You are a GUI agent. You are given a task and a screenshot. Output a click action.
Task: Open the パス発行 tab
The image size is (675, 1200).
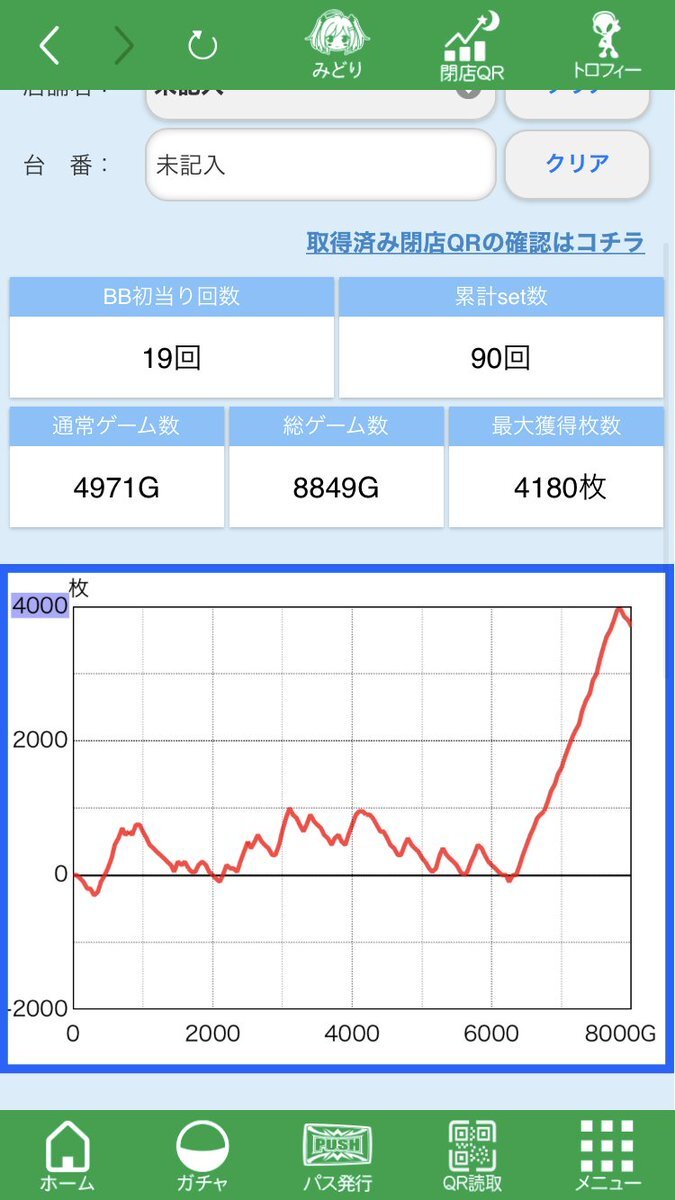(337, 1155)
